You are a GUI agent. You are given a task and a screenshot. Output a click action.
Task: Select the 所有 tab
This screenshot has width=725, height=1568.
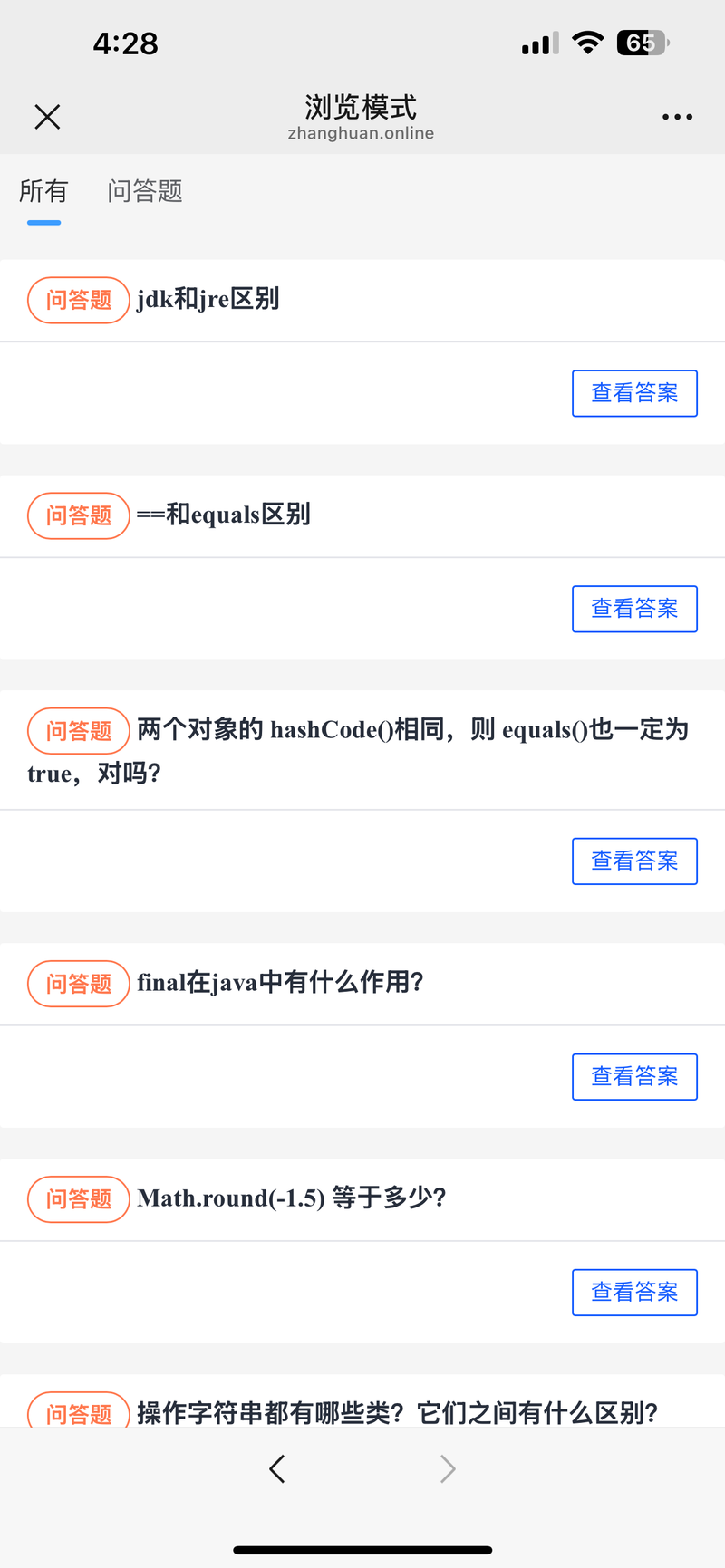pyautogui.click(x=43, y=191)
